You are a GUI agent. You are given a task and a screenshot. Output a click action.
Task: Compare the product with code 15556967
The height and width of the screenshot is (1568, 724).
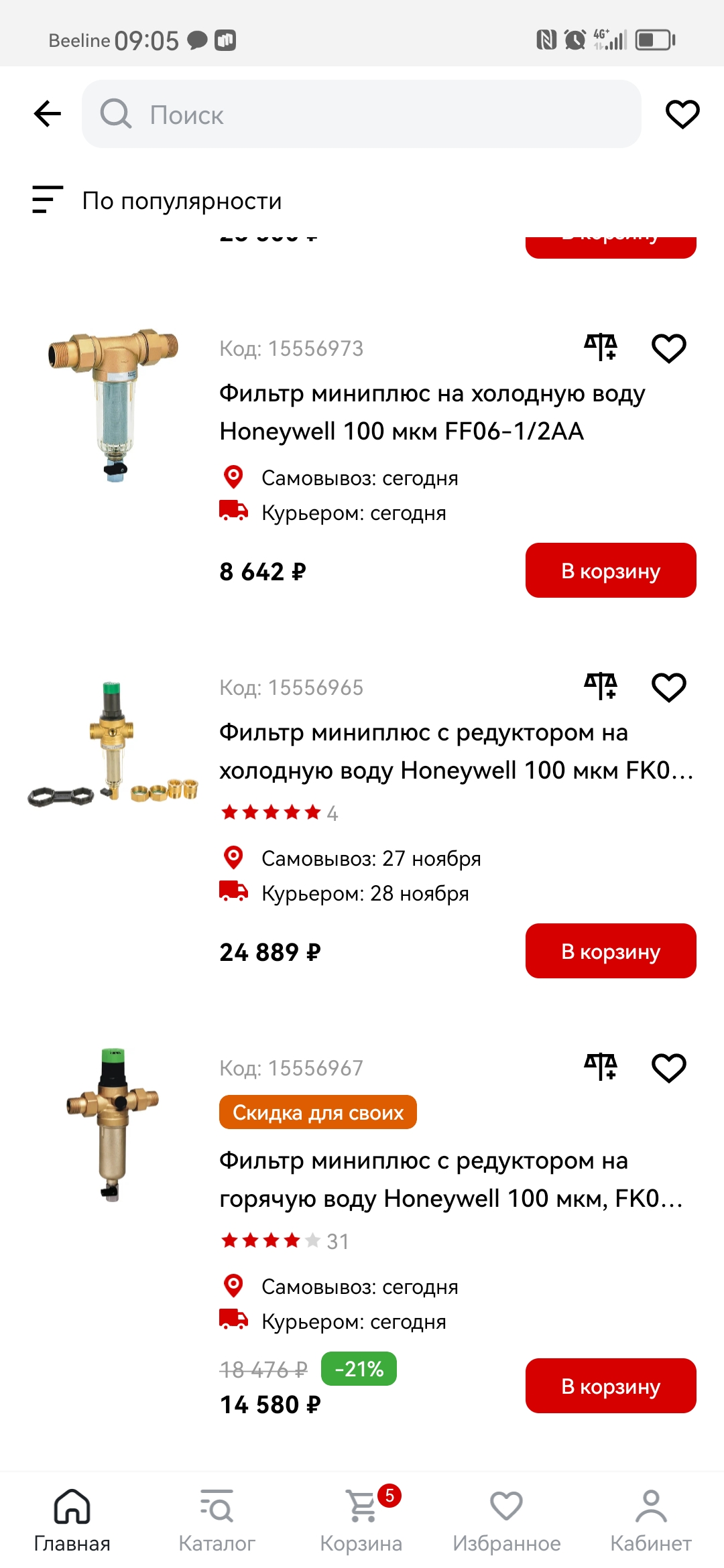click(601, 1067)
